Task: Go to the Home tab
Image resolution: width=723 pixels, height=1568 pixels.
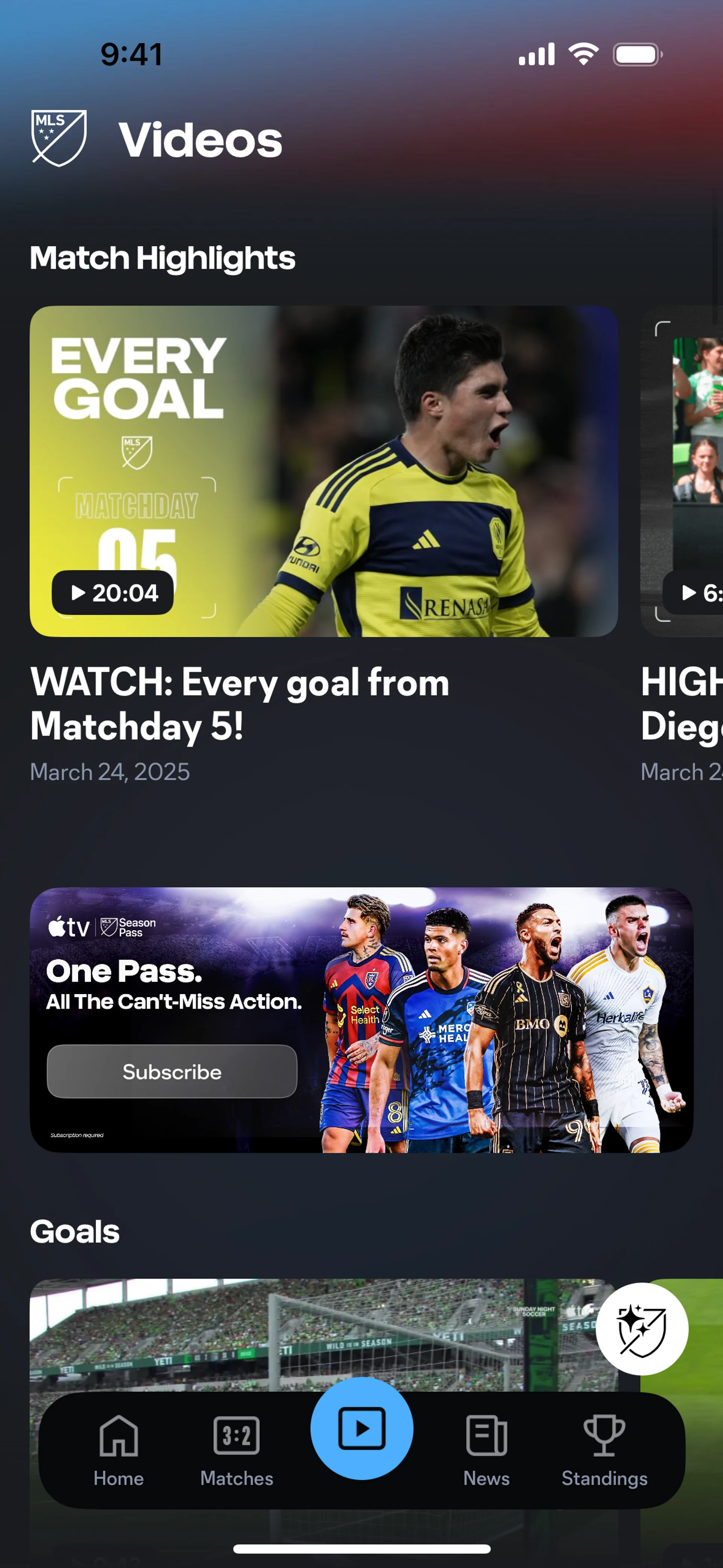Action: pos(118,1451)
